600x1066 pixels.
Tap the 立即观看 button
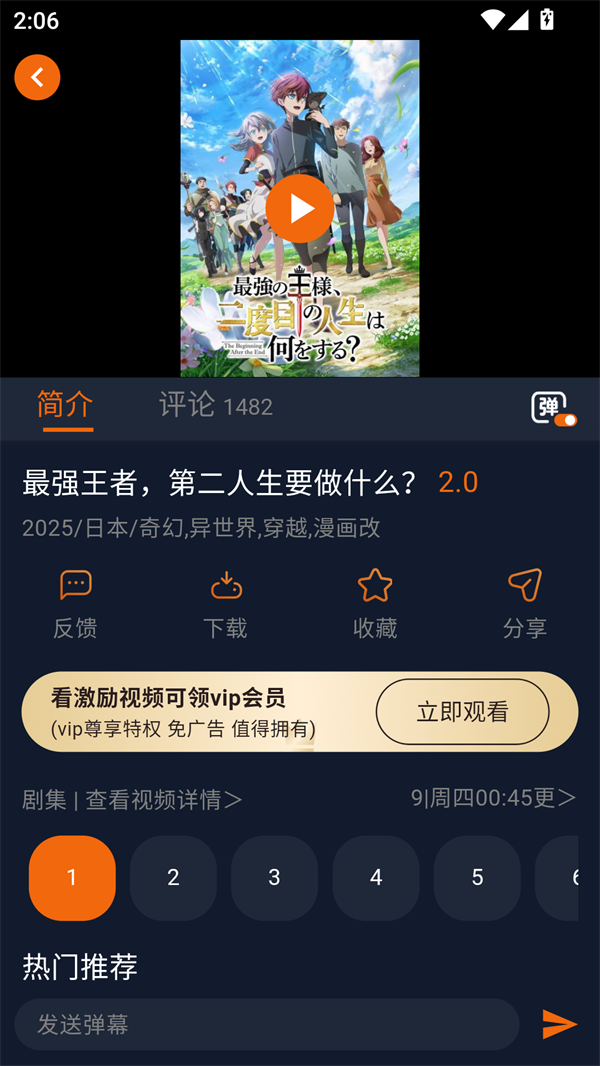(x=462, y=711)
